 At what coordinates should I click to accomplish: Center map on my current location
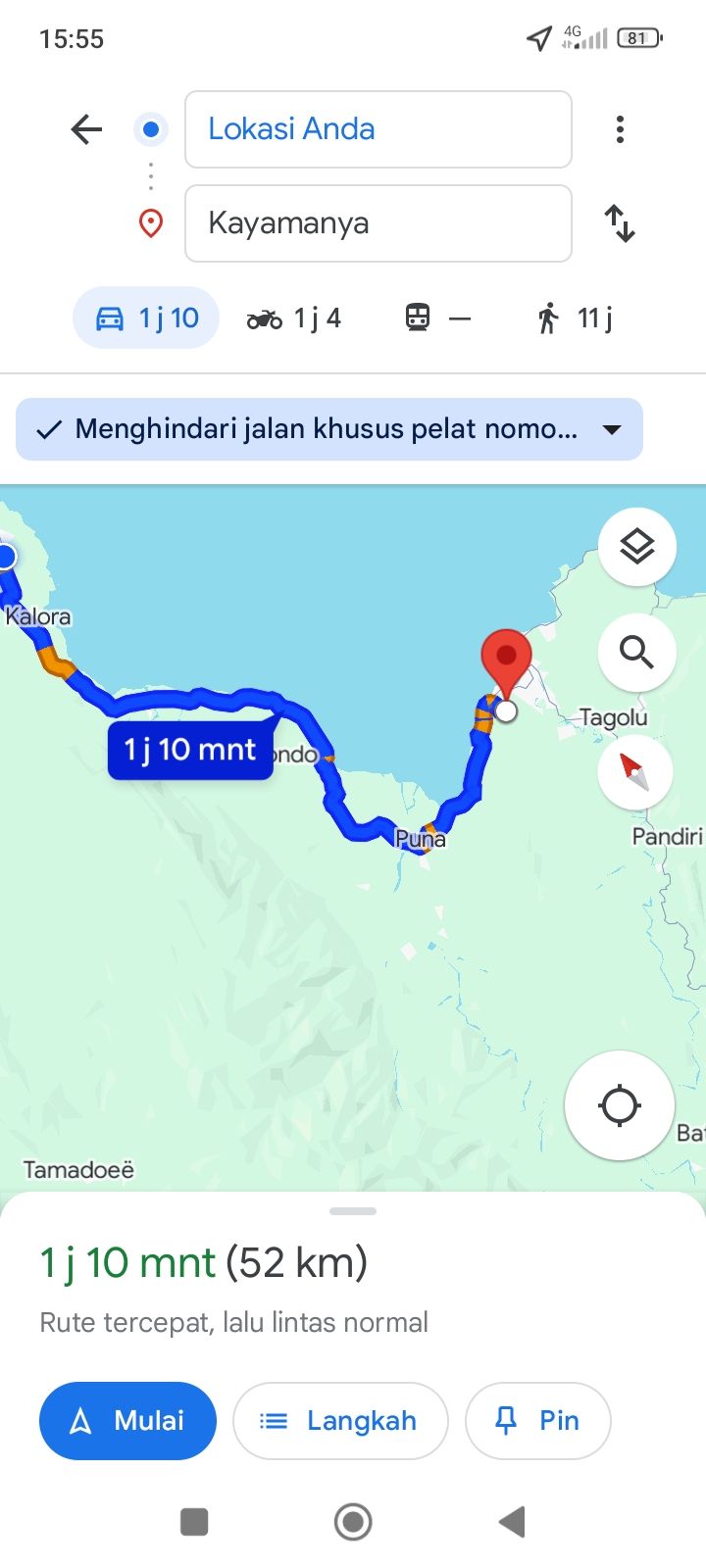(620, 1105)
